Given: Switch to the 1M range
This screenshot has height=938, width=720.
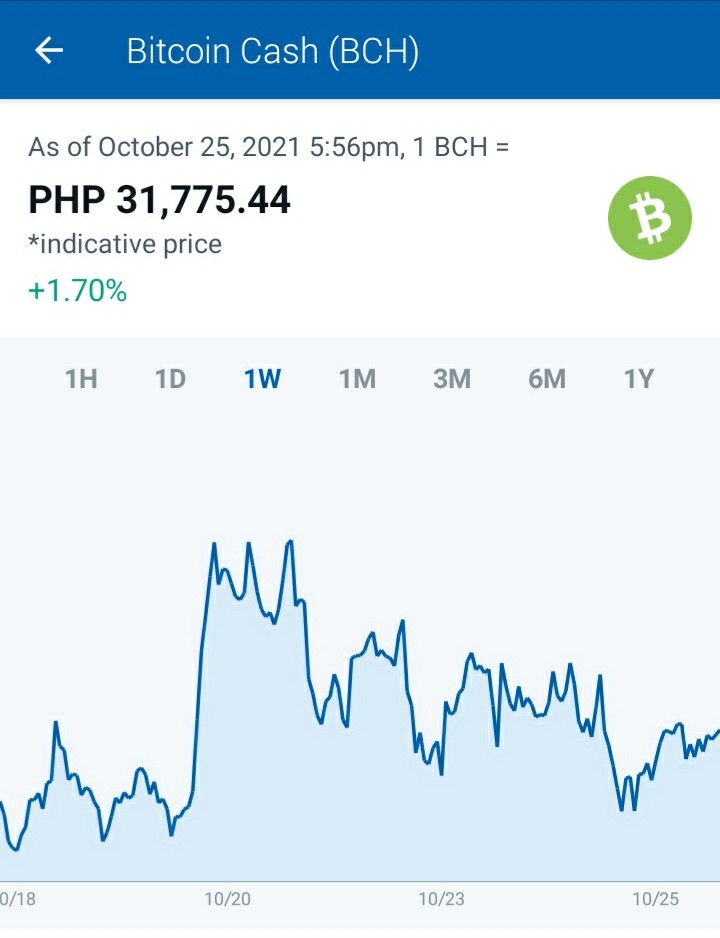Looking at the screenshot, I should [x=358, y=379].
